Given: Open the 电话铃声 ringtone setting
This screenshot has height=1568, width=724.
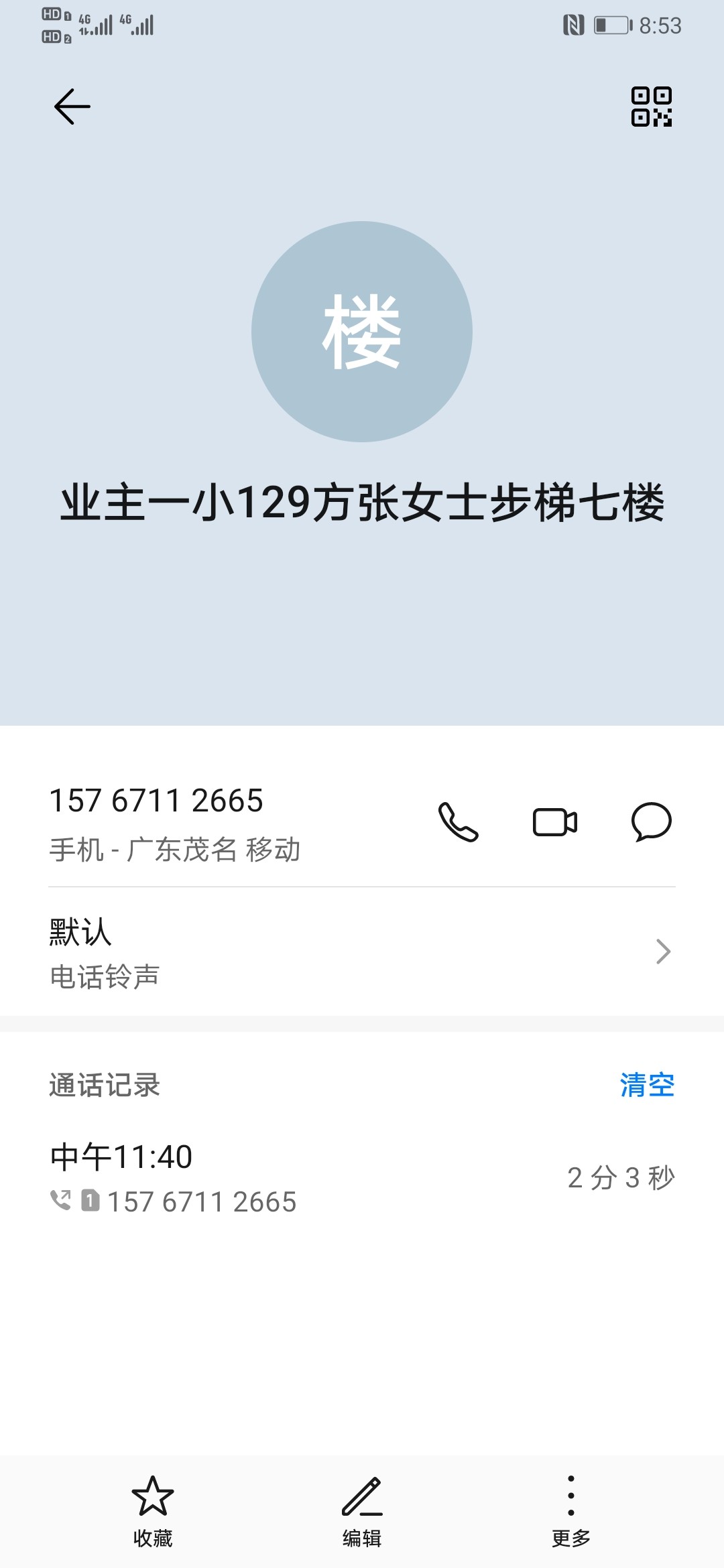Looking at the screenshot, I should click(x=362, y=952).
